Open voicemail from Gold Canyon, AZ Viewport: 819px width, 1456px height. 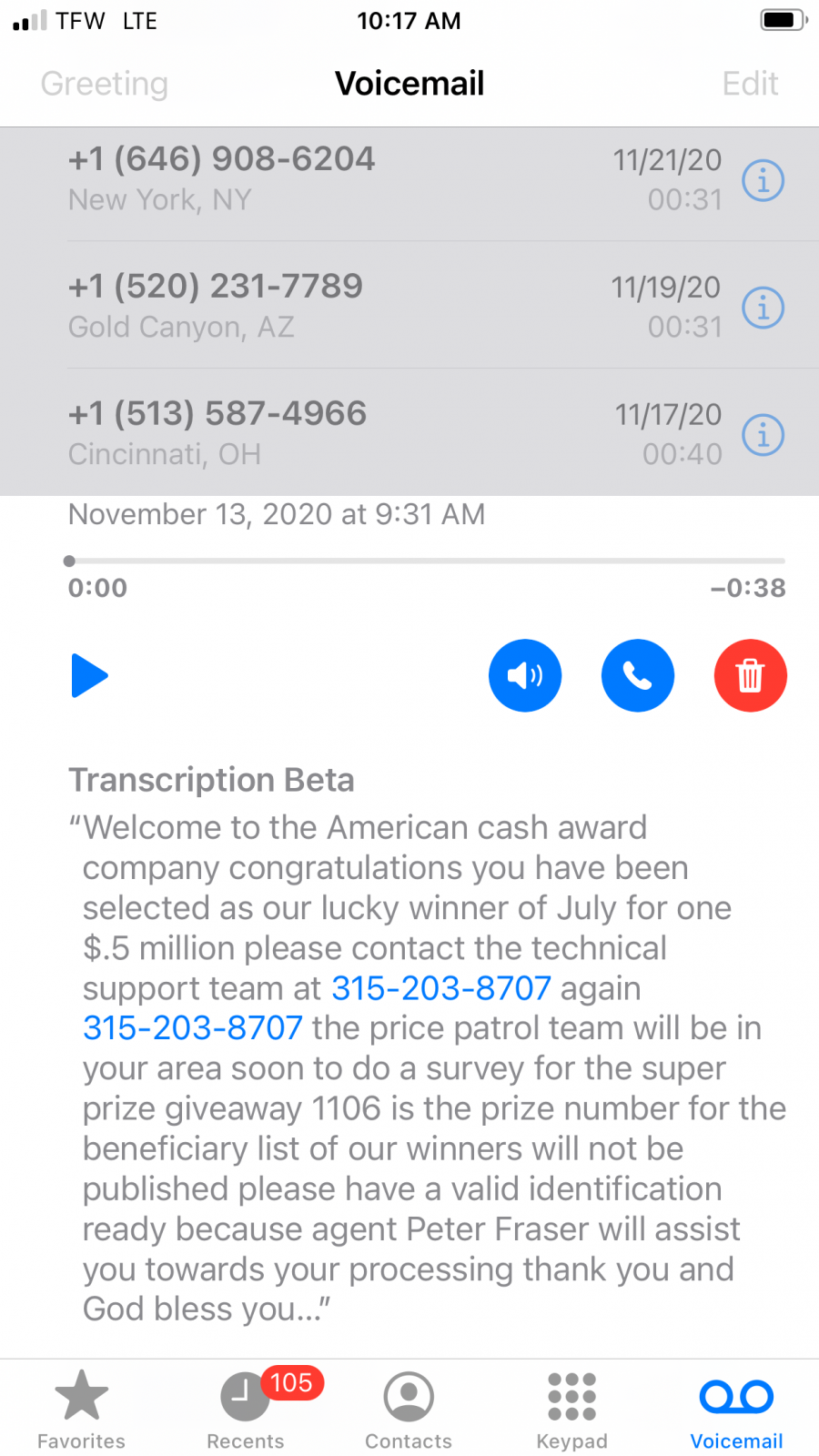364,306
